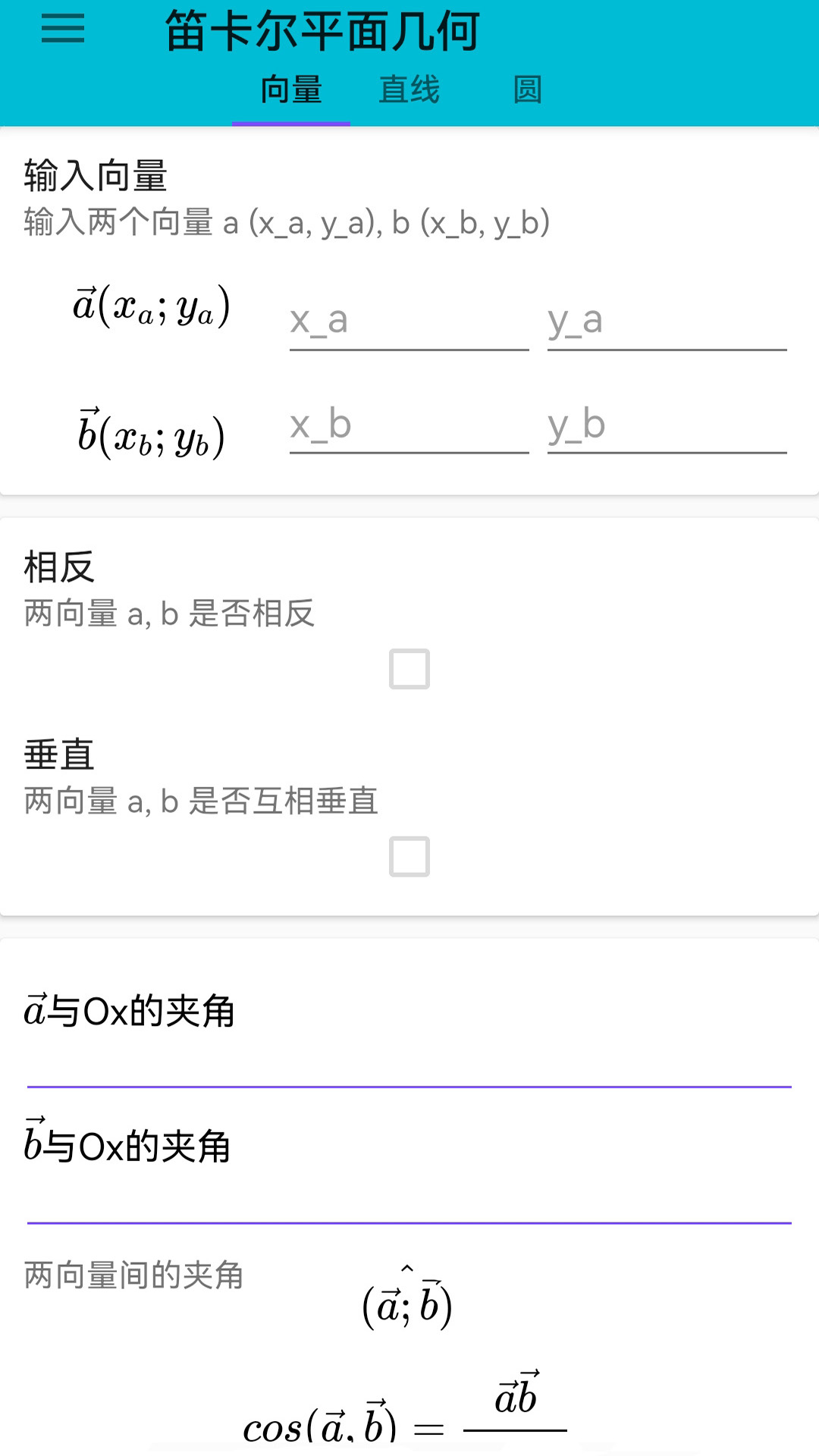Open the hamburger navigation drawer

(63, 30)
